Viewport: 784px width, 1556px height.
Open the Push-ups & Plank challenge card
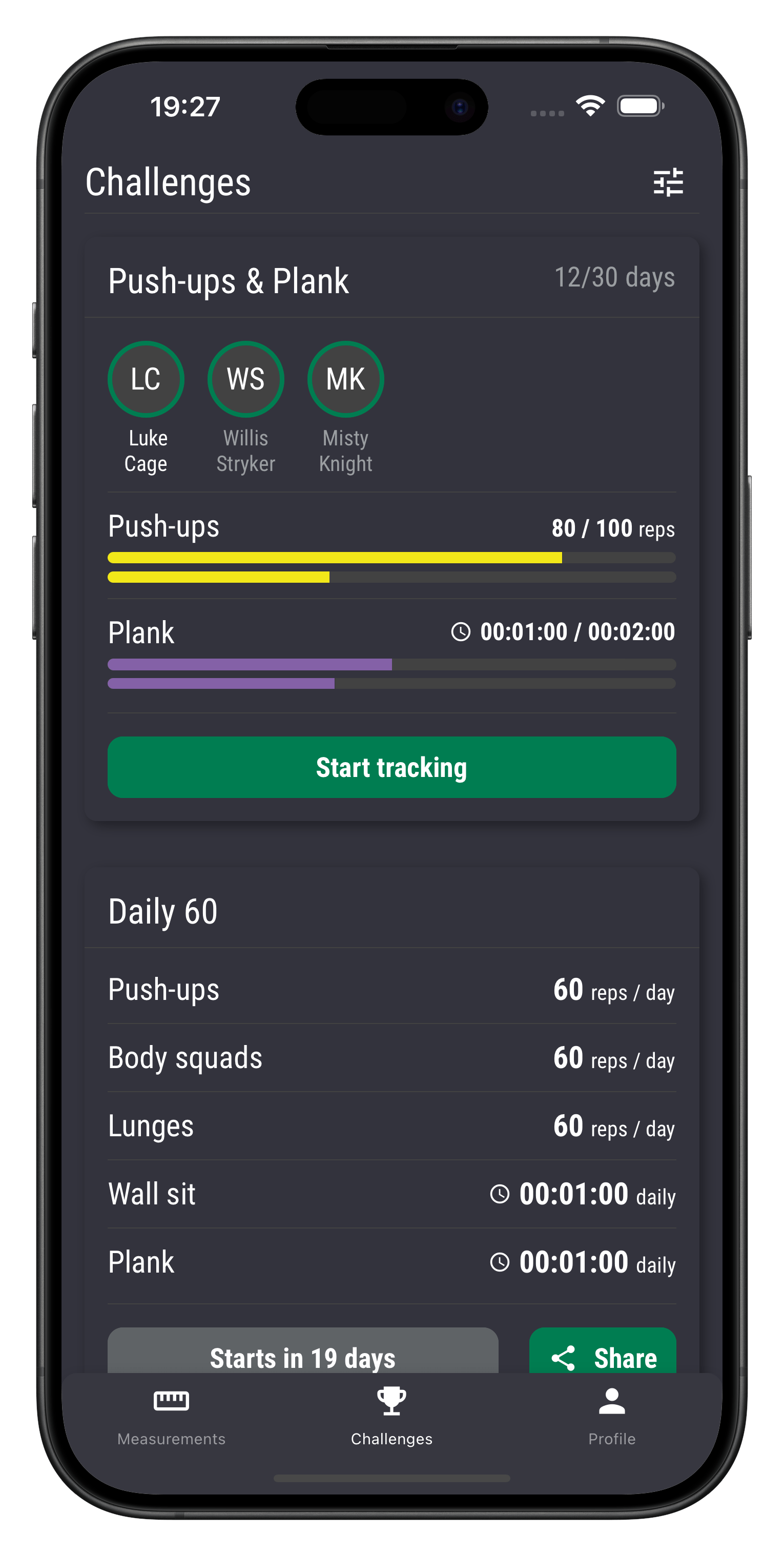[229, 281]
